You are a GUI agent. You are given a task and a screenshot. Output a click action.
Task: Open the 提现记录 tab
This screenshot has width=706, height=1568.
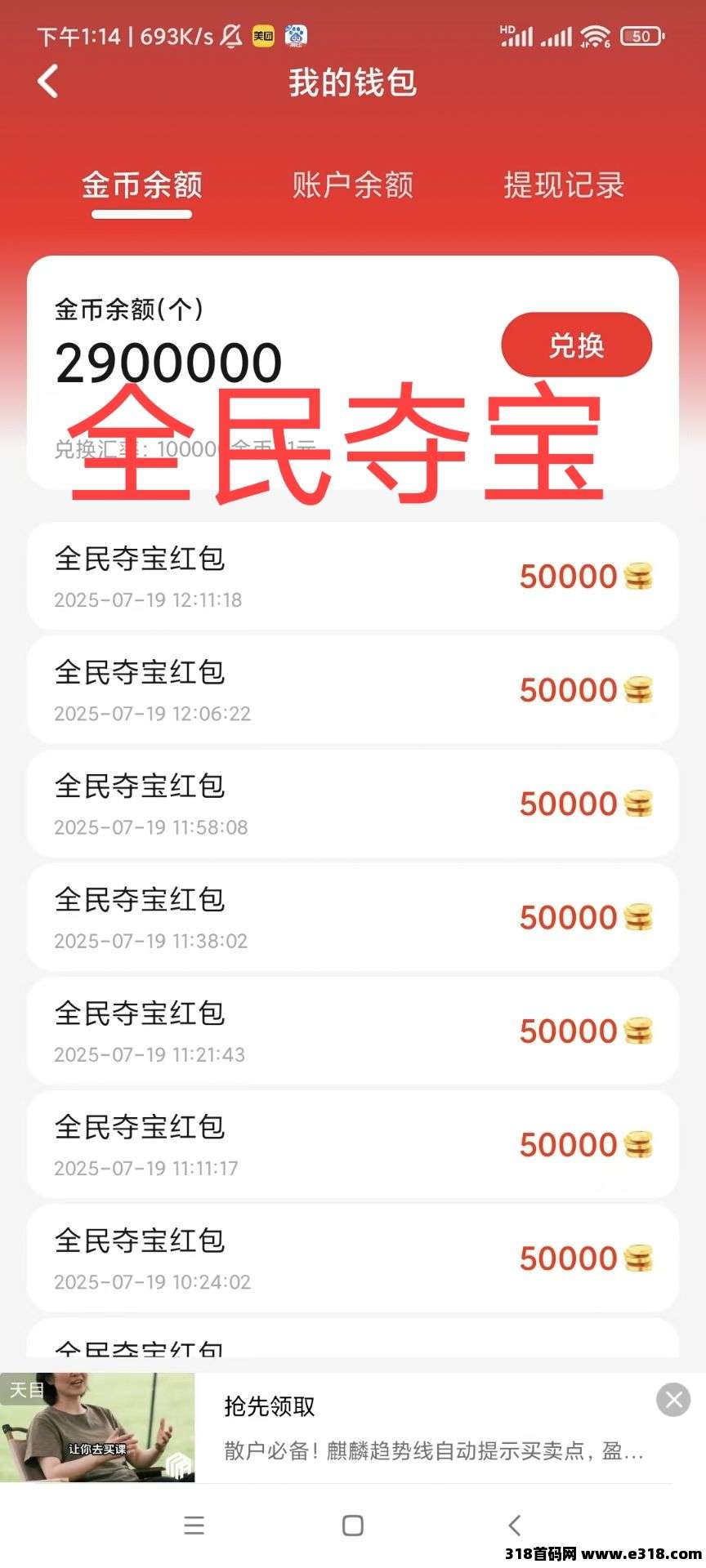tap(564, 185)
